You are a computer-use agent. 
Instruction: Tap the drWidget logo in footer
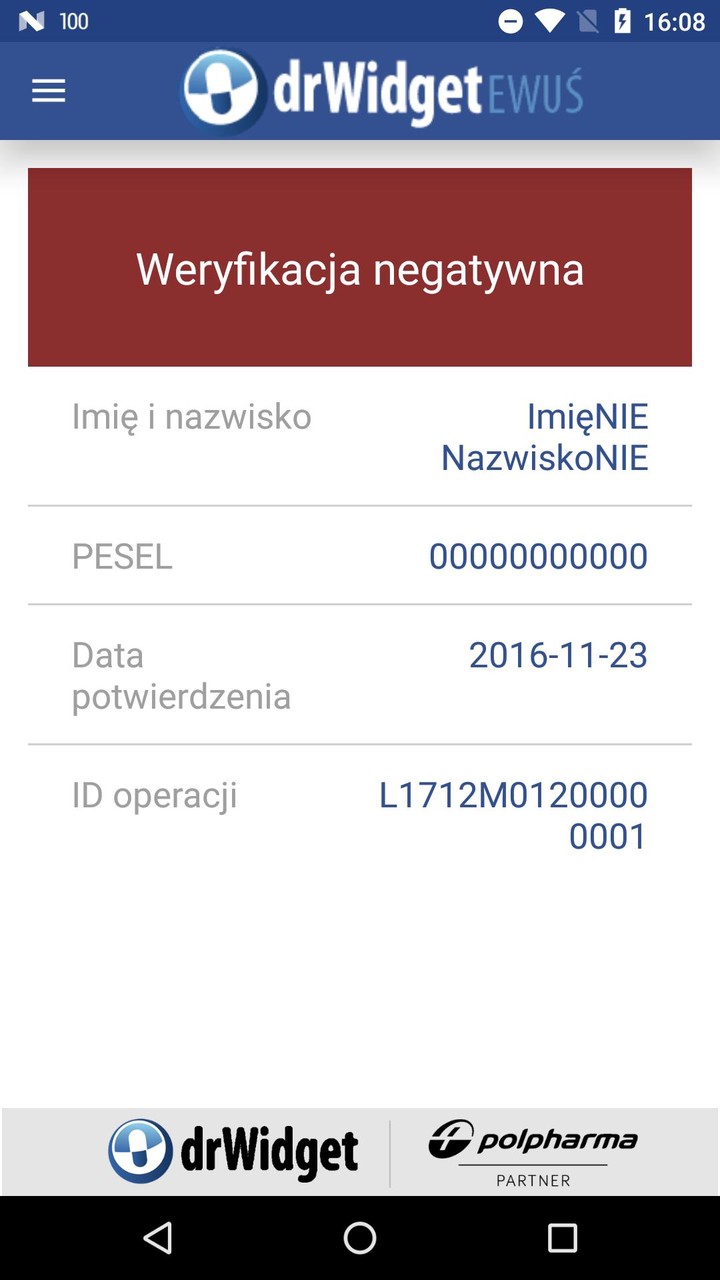pos(235,1151)
